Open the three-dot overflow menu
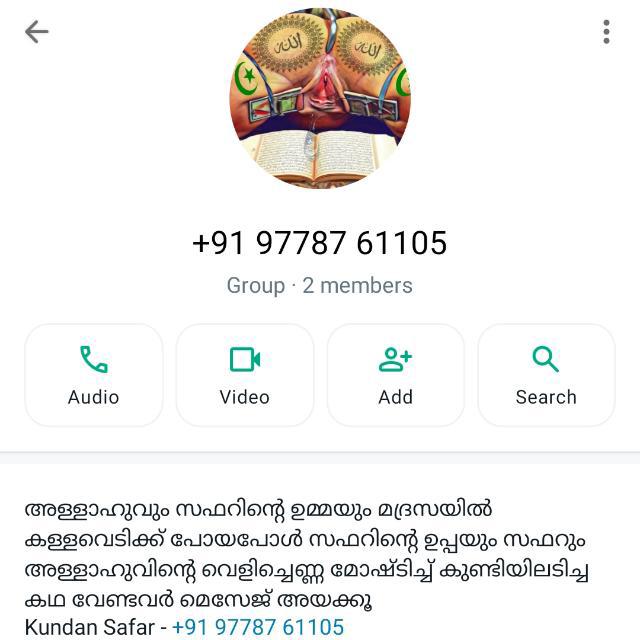This screenshot has height=640, width=640. pos(606,32)
